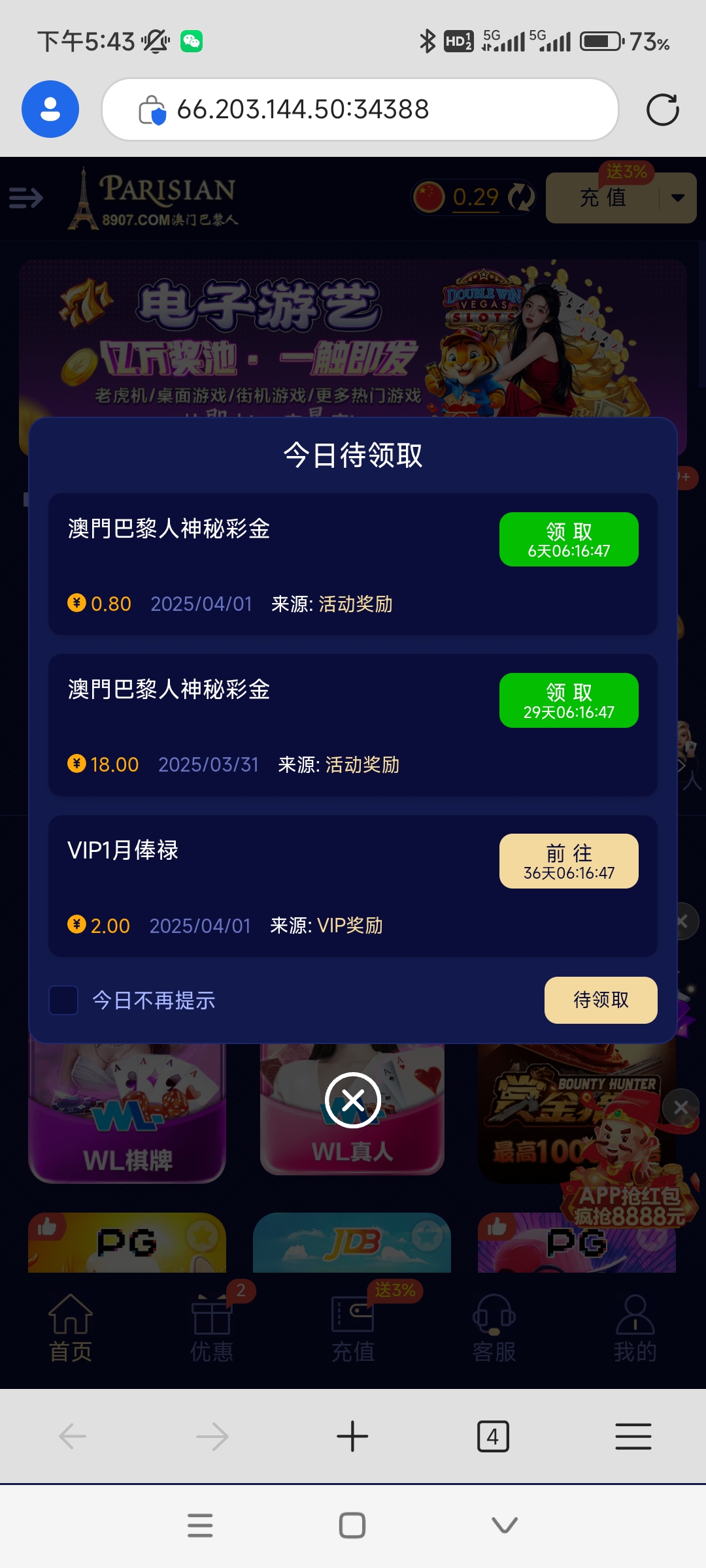Go back with the system navigation chevron
The image size is (706, 1568).
504,1526
